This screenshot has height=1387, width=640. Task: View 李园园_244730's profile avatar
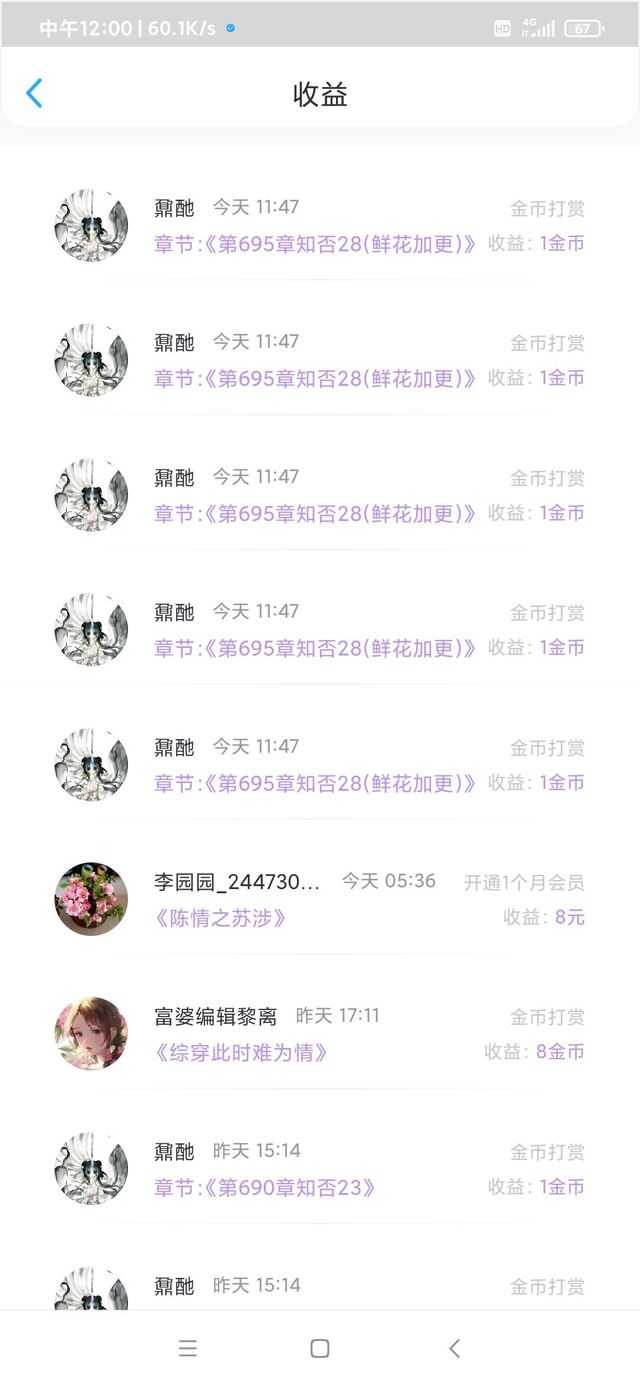[x=91, y=899]
